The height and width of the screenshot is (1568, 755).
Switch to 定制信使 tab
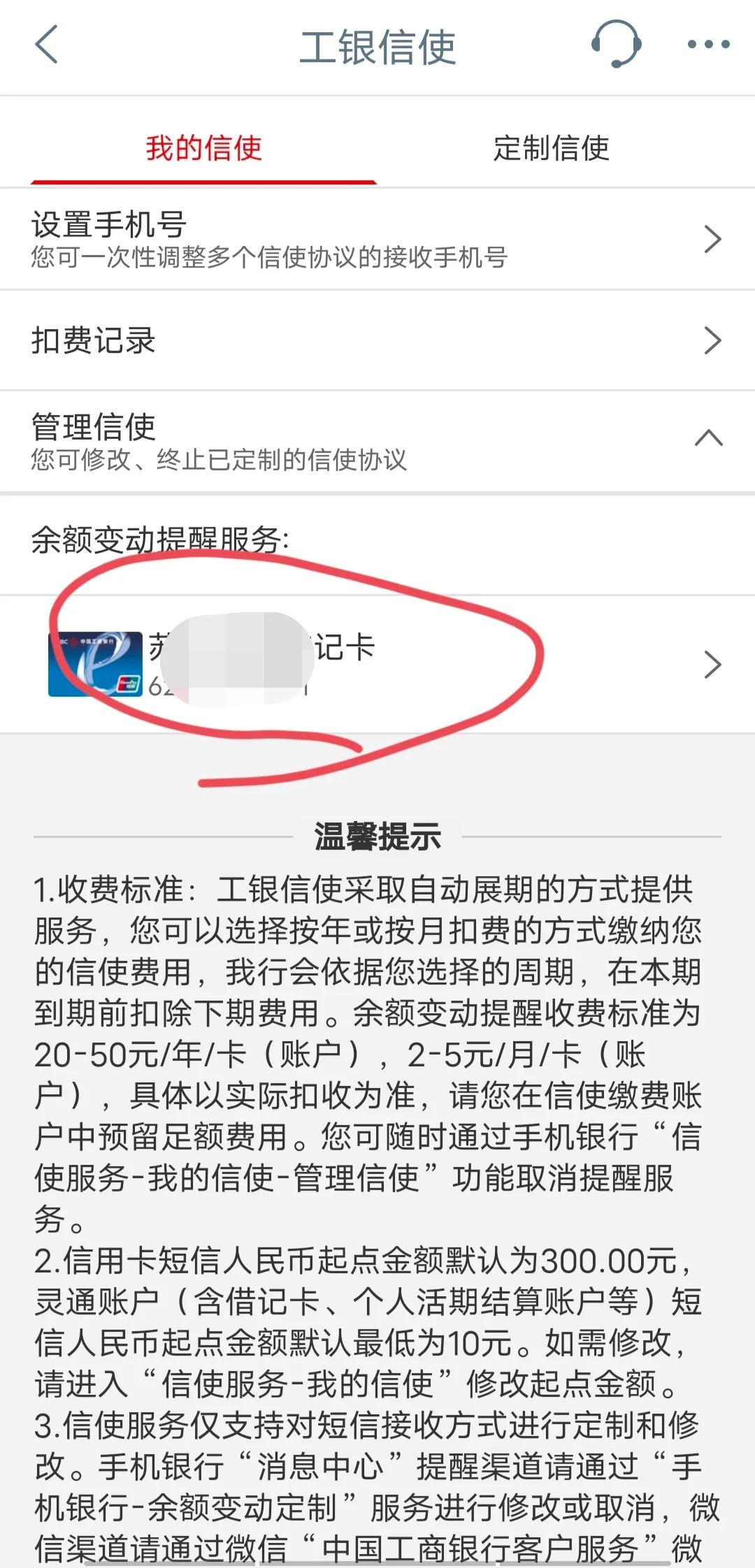(551, 148)
